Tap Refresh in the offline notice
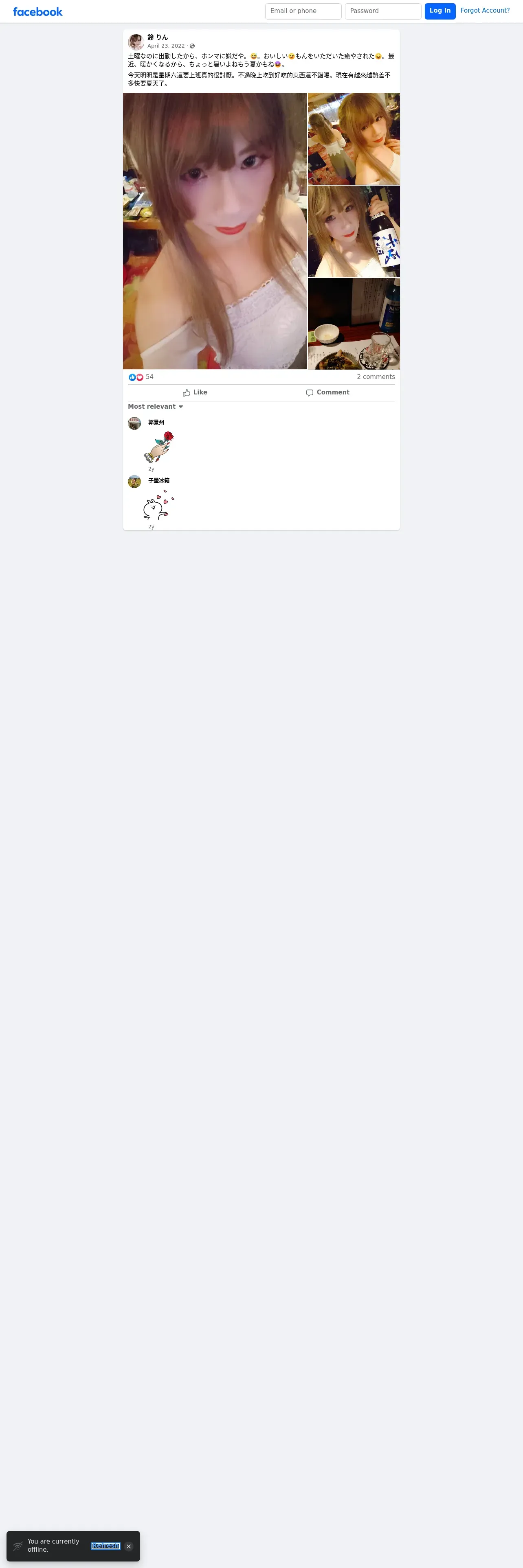This screenshot has width=523, height=1568. tap(106, 1546)
